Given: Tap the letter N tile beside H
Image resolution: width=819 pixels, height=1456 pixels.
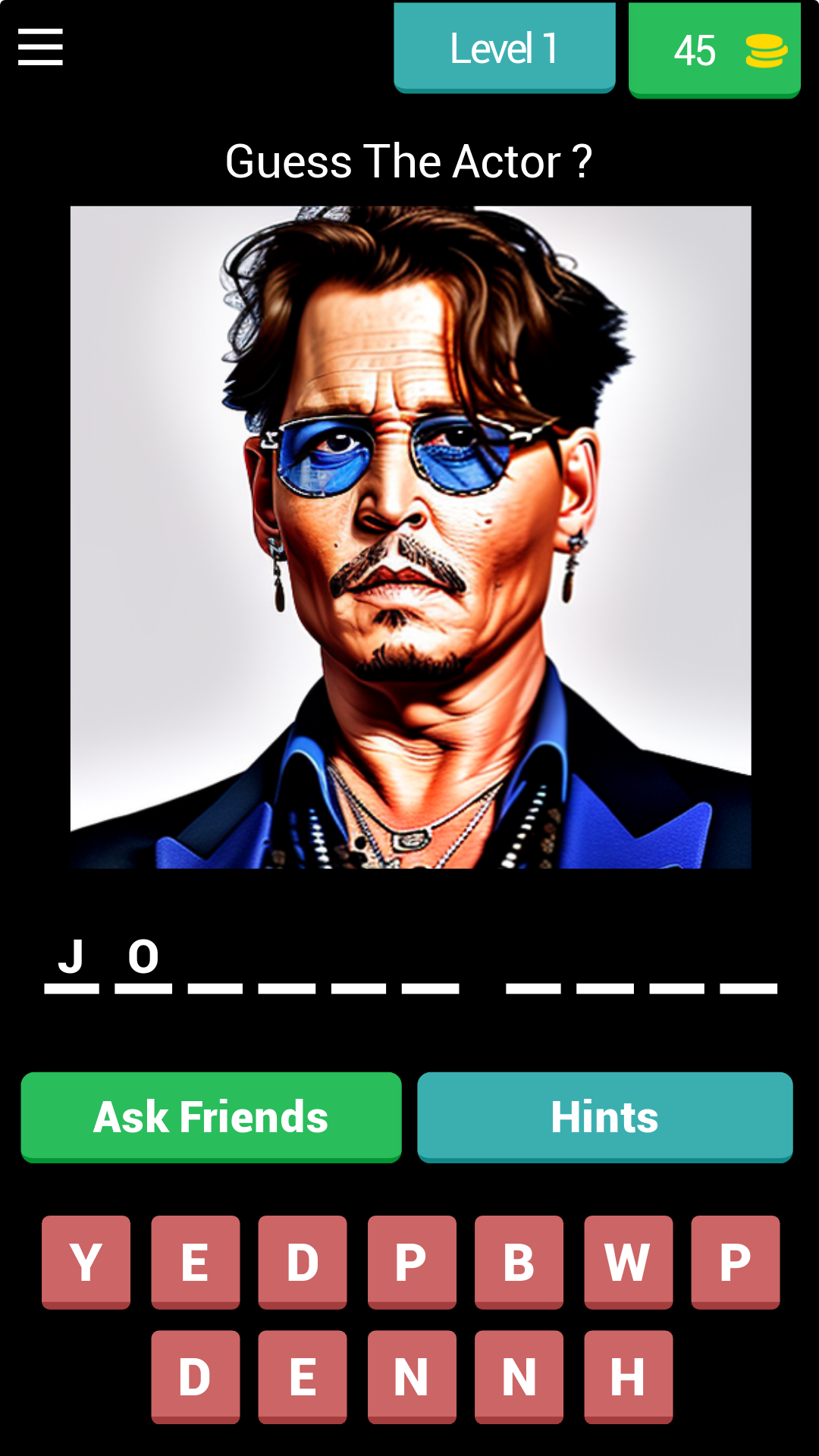Looking at the screenshot, I should pyautogui.click(x=519, y=1380).
